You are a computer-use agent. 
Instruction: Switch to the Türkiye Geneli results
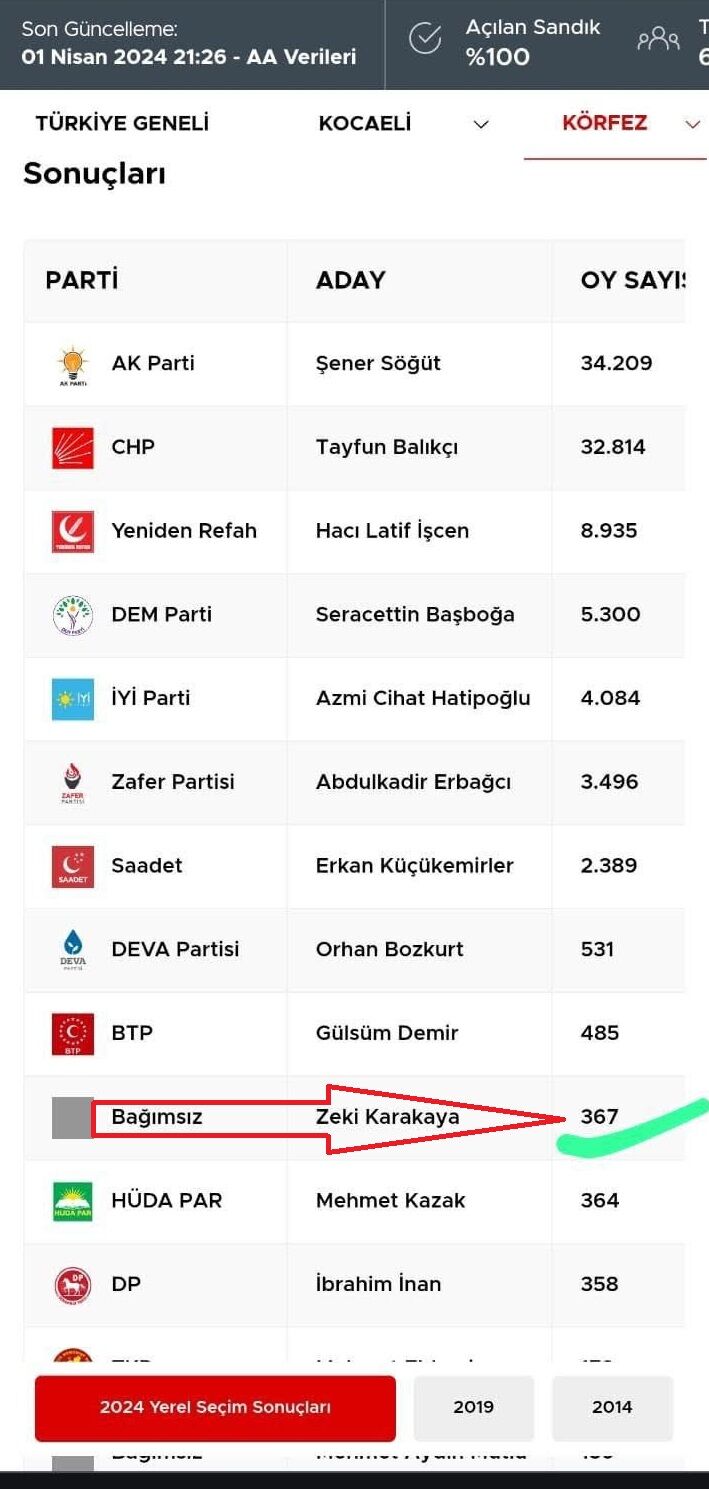pos(122,124)
